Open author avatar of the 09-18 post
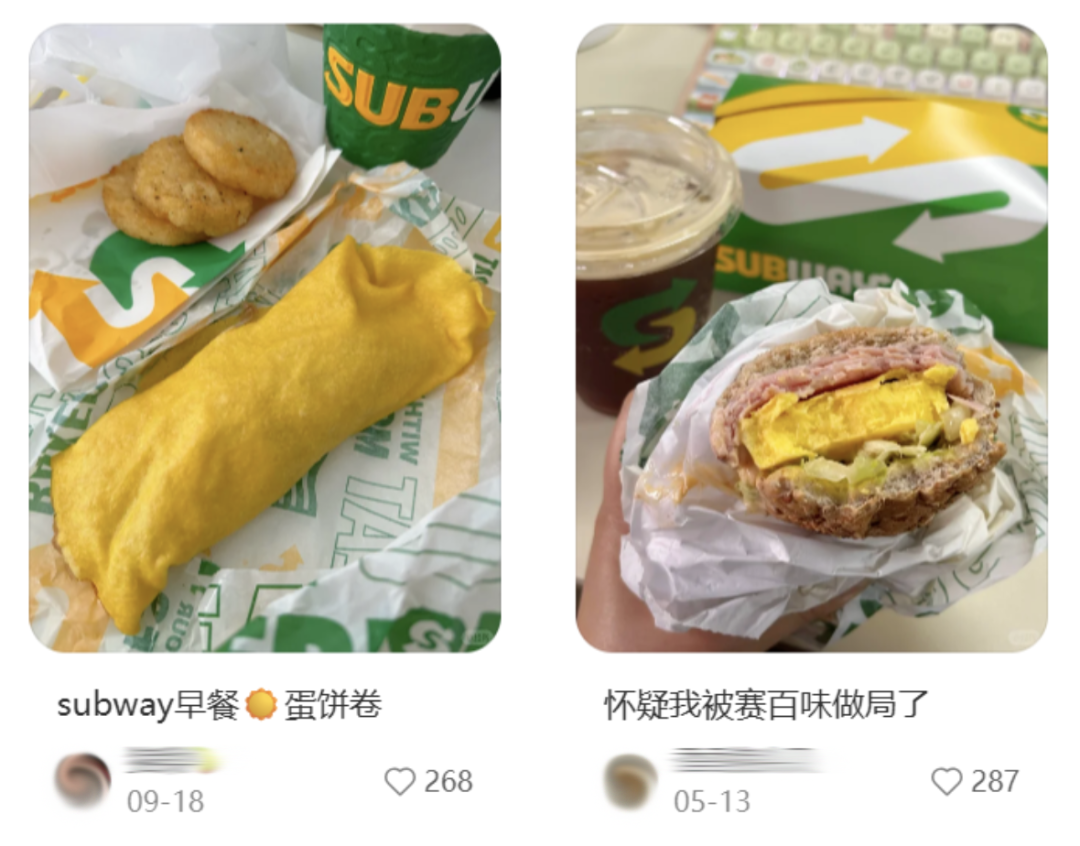This screenshot has height=846, width=1080. 82,781
